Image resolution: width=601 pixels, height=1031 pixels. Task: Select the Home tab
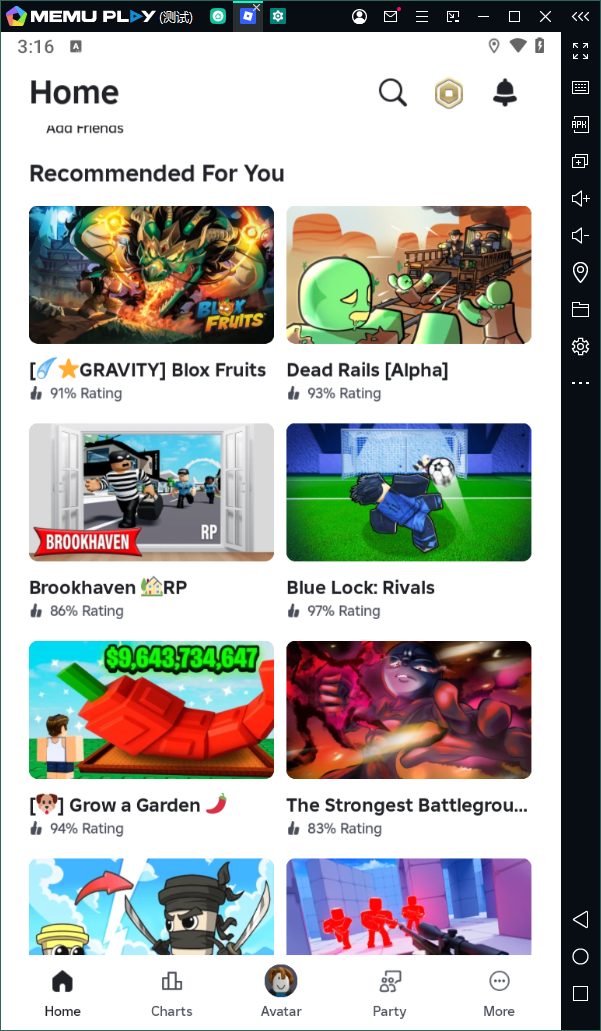(62, 993)
